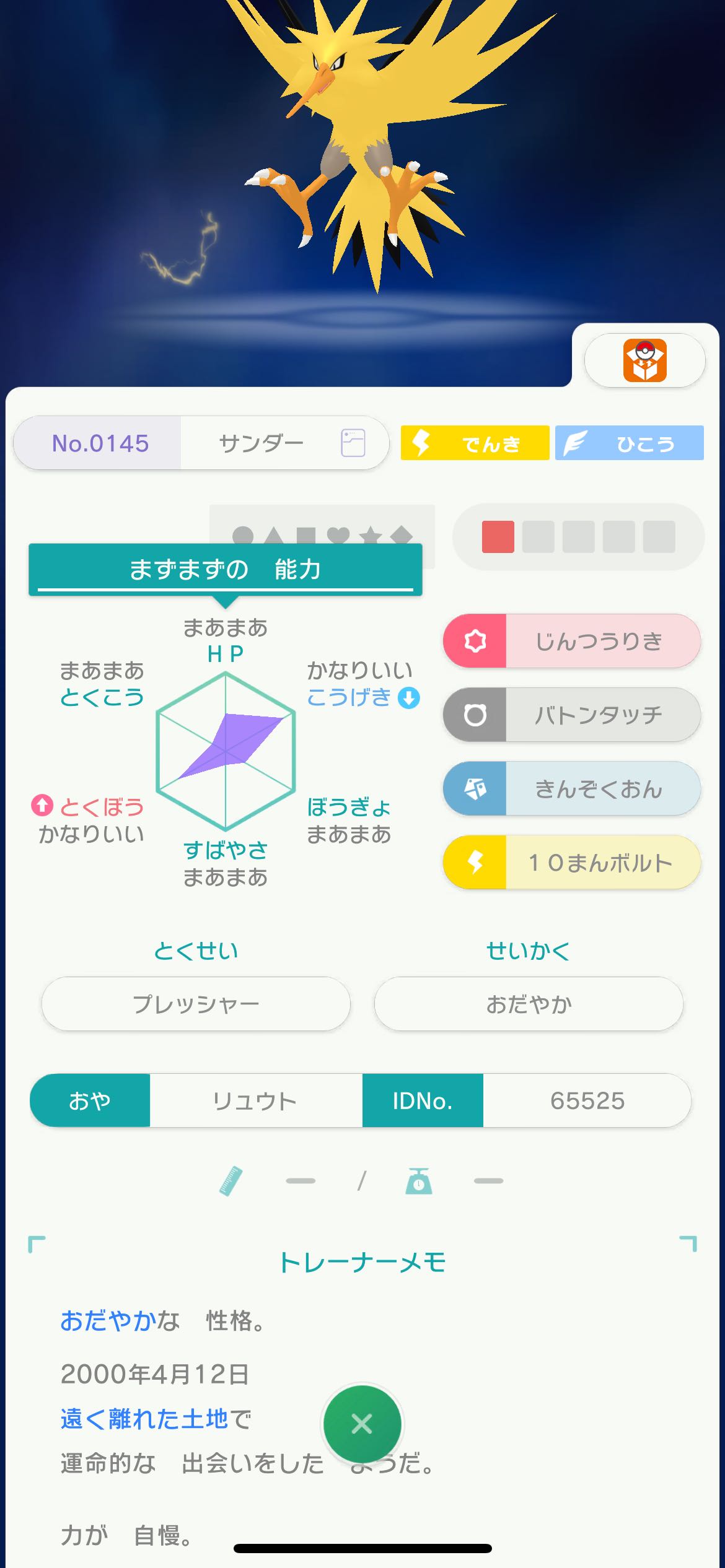Tap the プレッシャー ability field
The height and width of the screenshot is (1568, 725).
[196, 1004]
